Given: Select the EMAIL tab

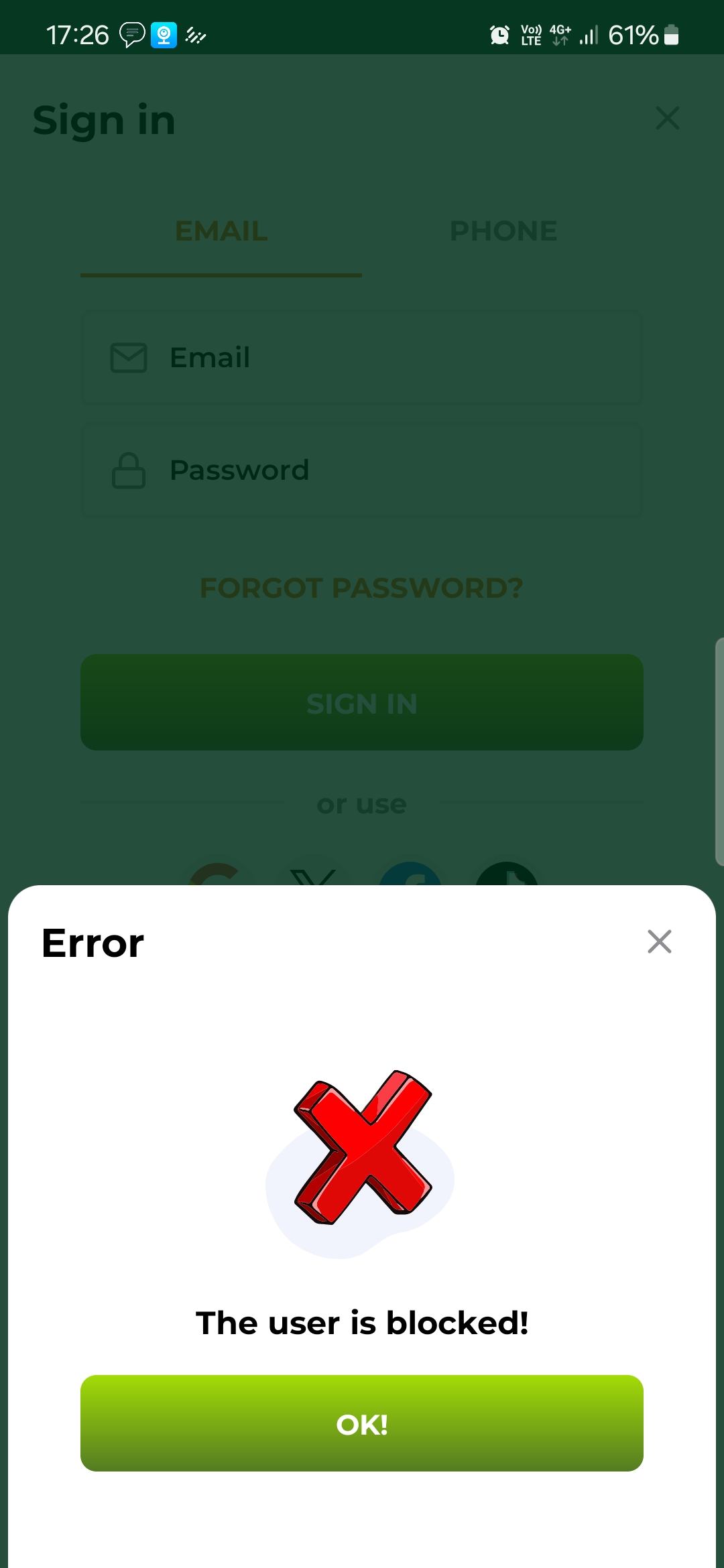Looking at the screenshot, I should [221, 232].
